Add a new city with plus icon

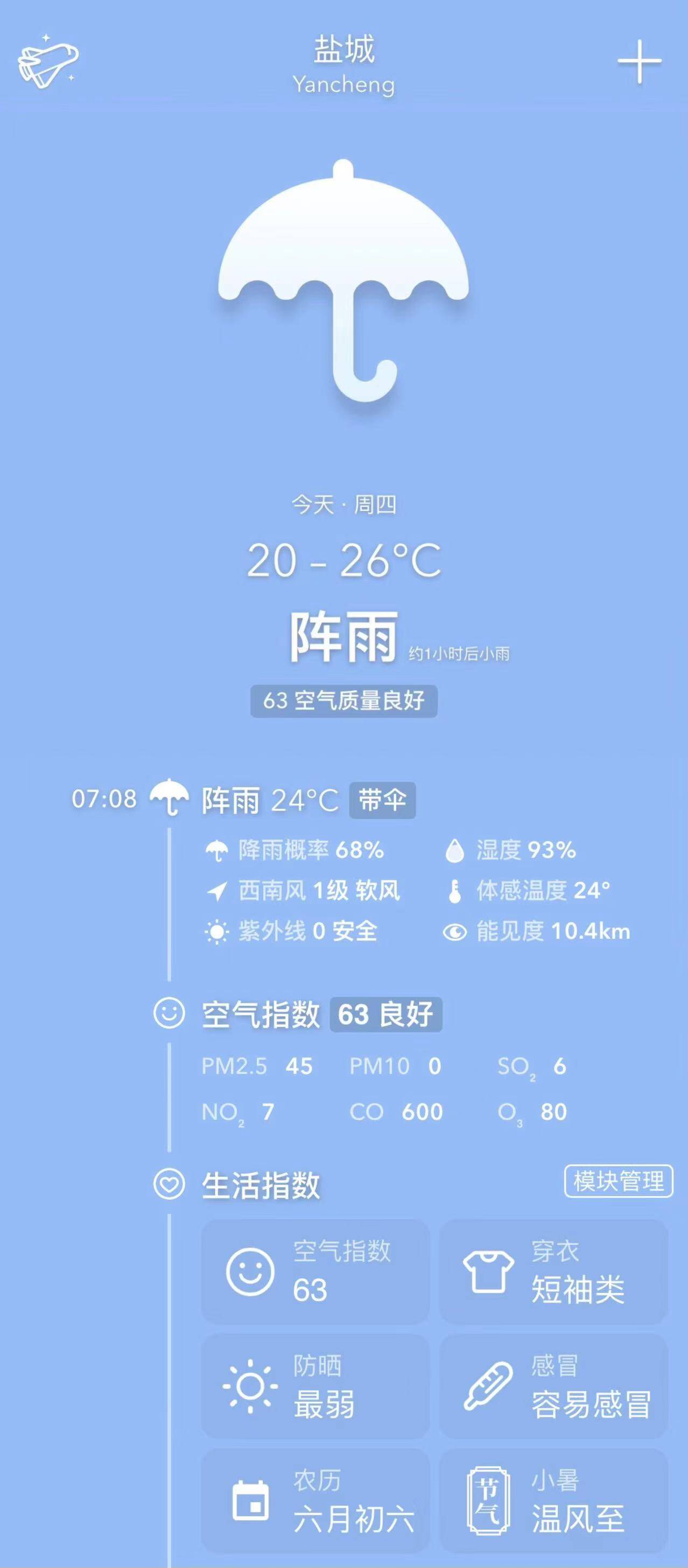[x=640, y=61]
